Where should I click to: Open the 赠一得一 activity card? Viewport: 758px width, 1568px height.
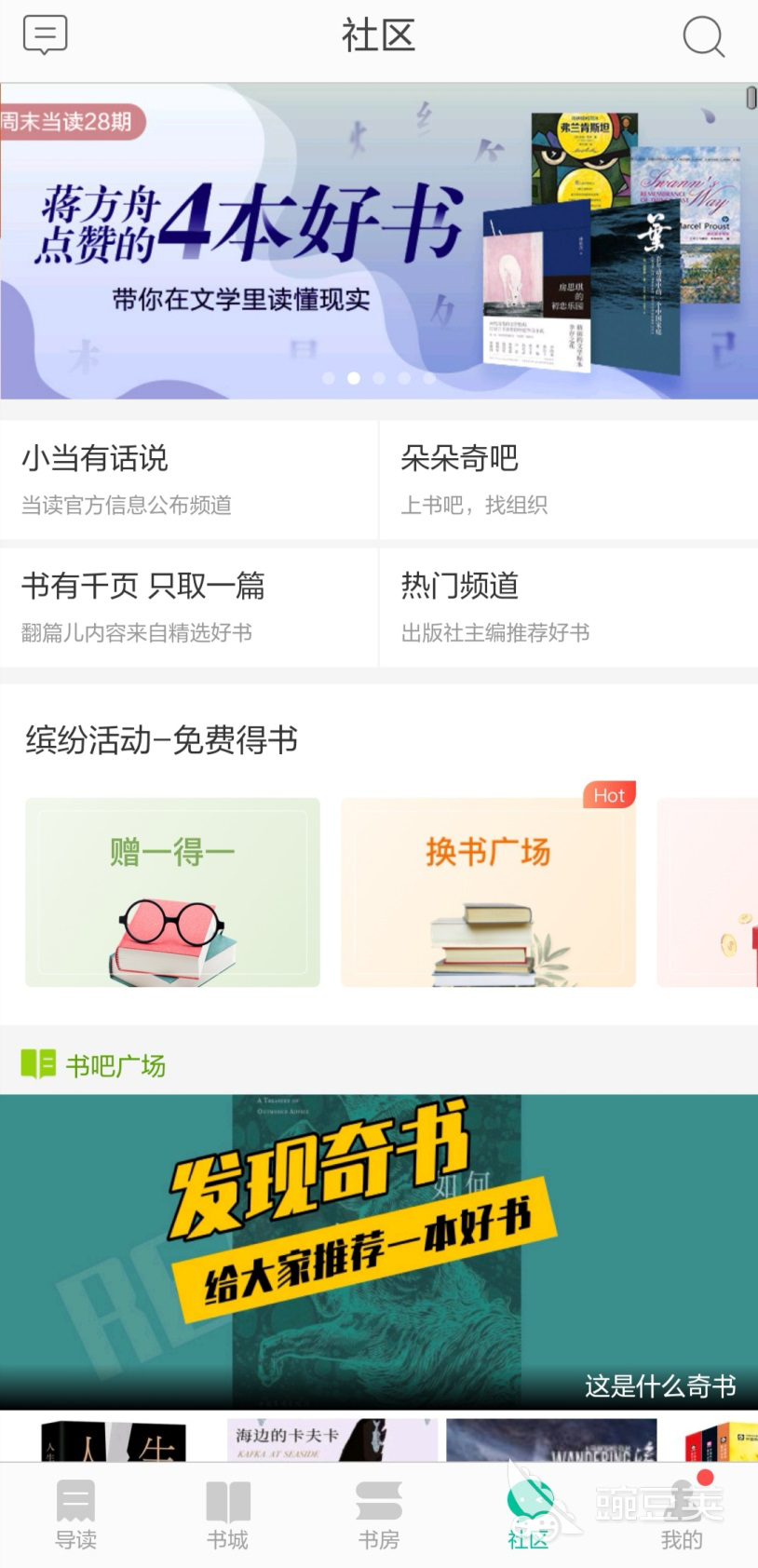[172, 892]
